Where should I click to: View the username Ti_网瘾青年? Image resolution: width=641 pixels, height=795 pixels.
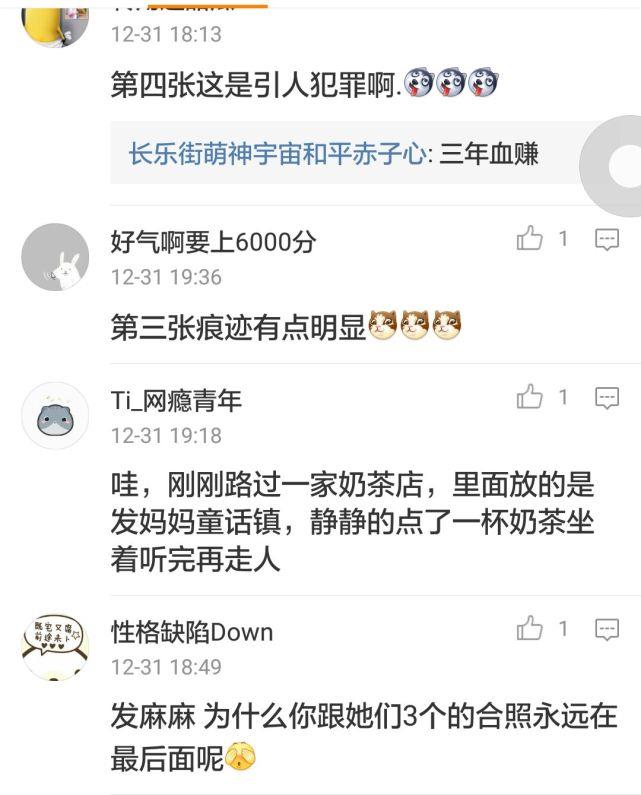pos(176,401)
